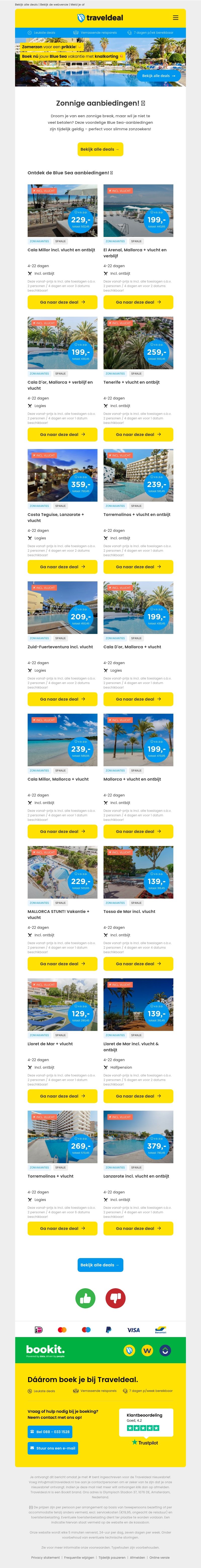Go to the Tossa de Mar incl. vlucht deal
This screenshot has height=1568, width=201.
coord(138,963)
